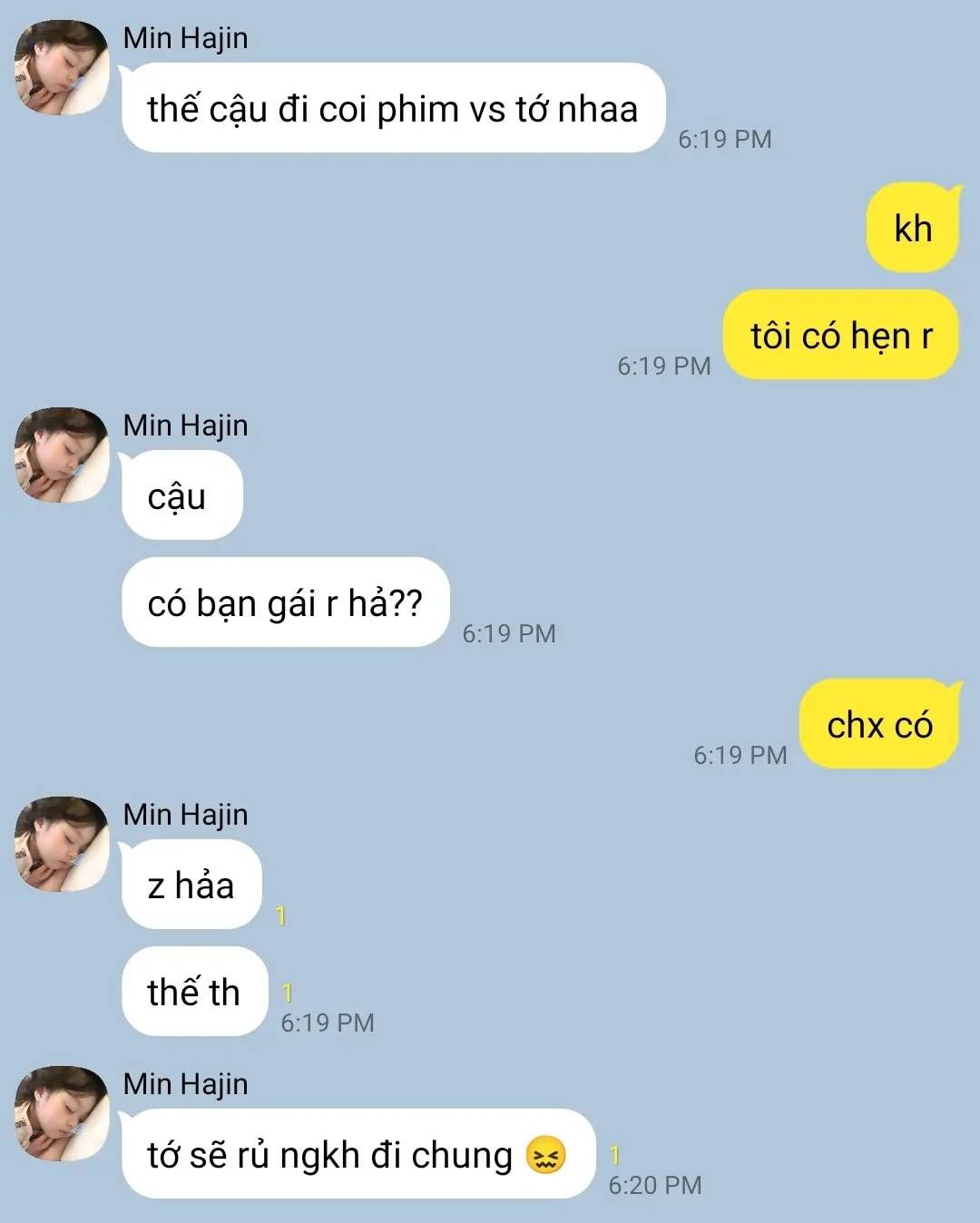
Task: Open Min Hajin's avatar beside the rủ ngkh message
Action: pyautogui.click(x=61, y=1114)
